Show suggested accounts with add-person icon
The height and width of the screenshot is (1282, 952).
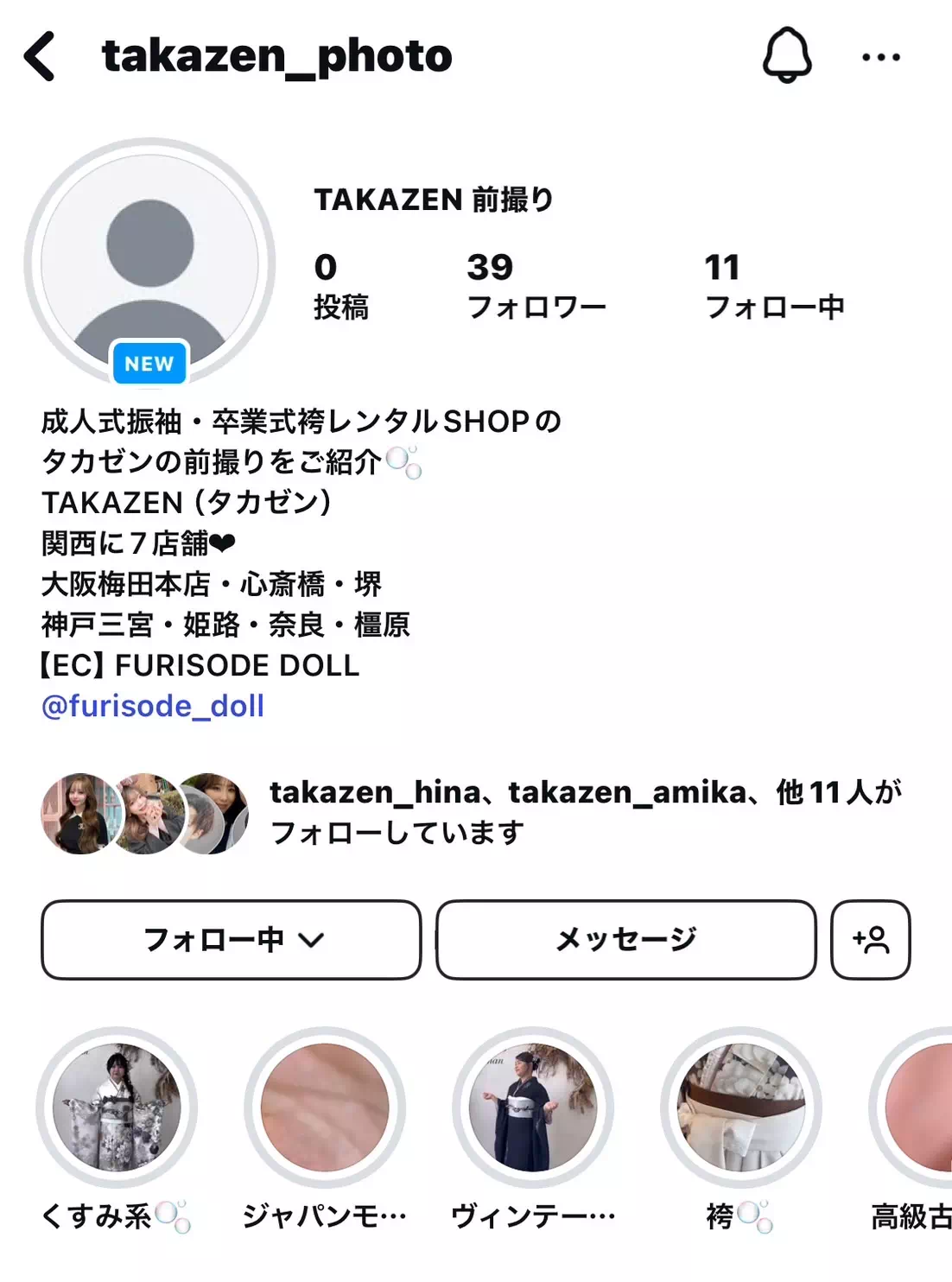(870, 940)
